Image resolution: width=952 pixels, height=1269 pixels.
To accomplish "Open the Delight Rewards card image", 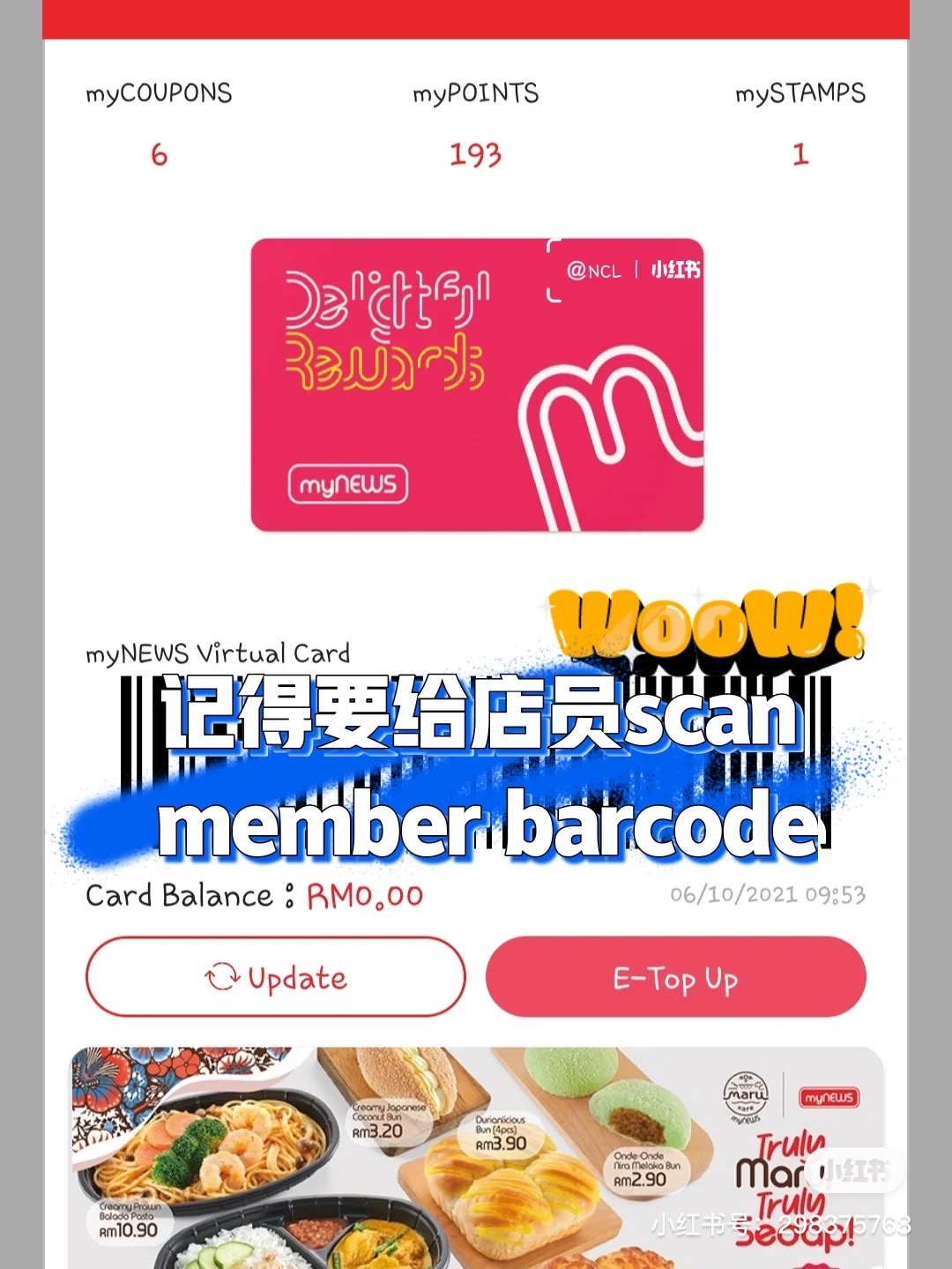I will pos(476,385).
